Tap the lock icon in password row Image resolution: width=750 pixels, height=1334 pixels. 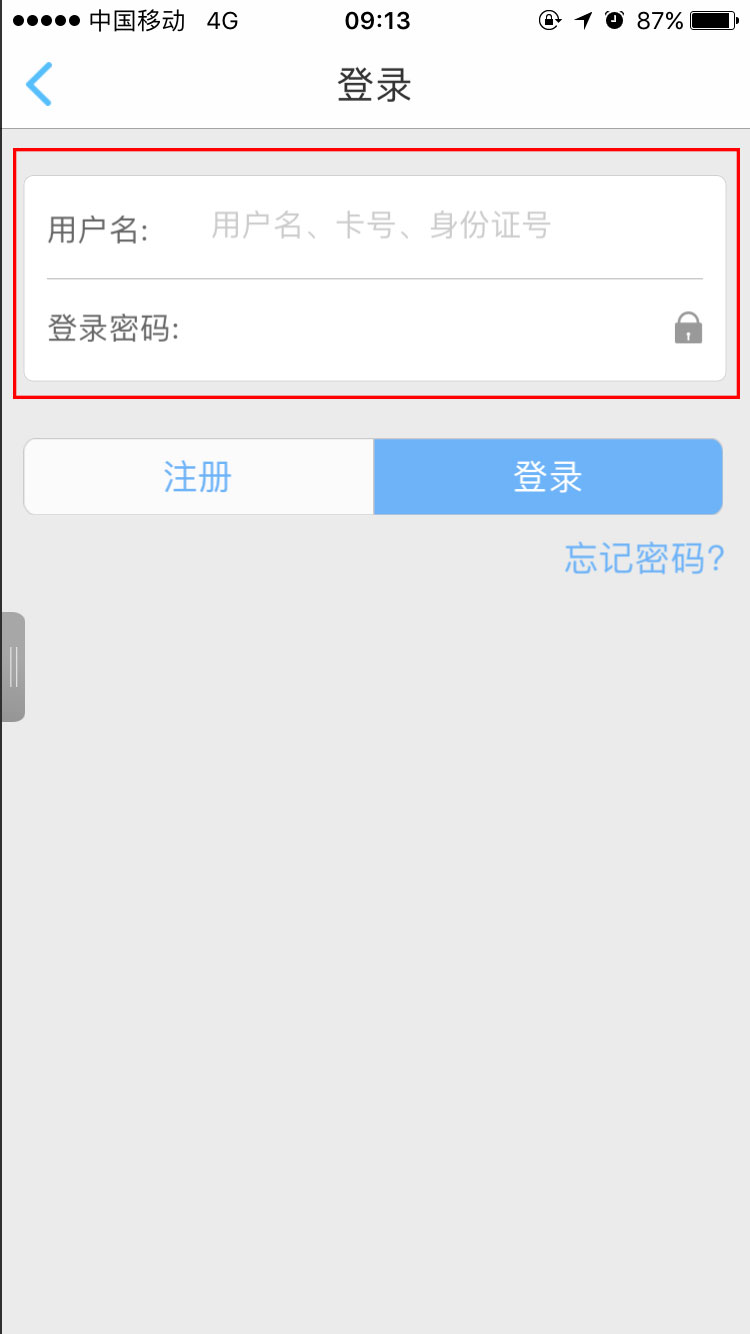688,328
